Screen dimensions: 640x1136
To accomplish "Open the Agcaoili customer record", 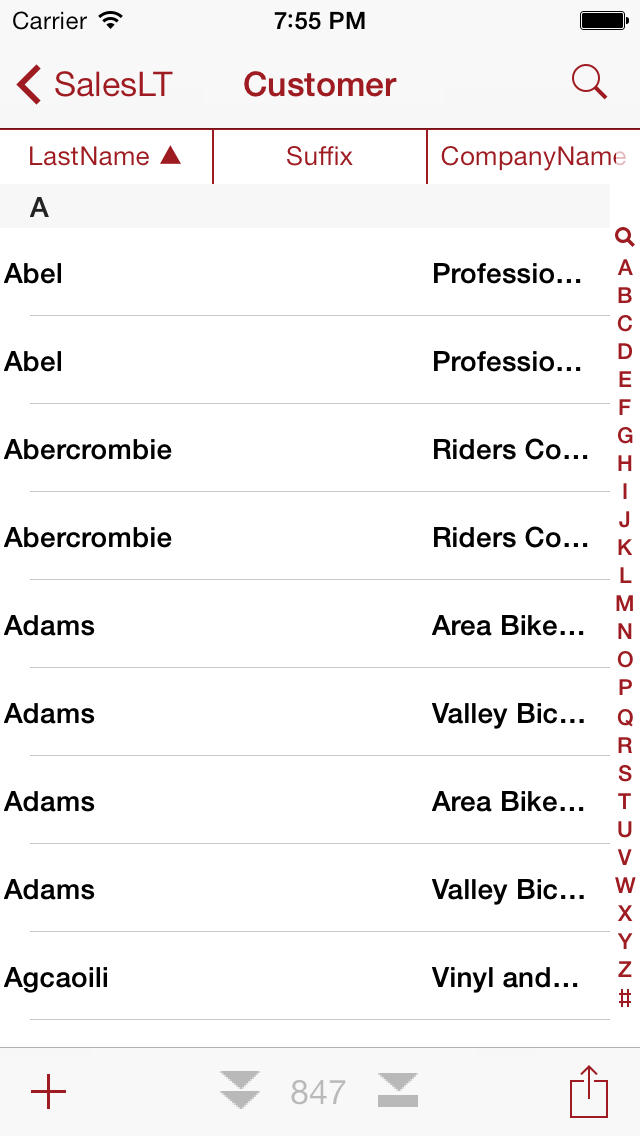I will pos(304,977).
